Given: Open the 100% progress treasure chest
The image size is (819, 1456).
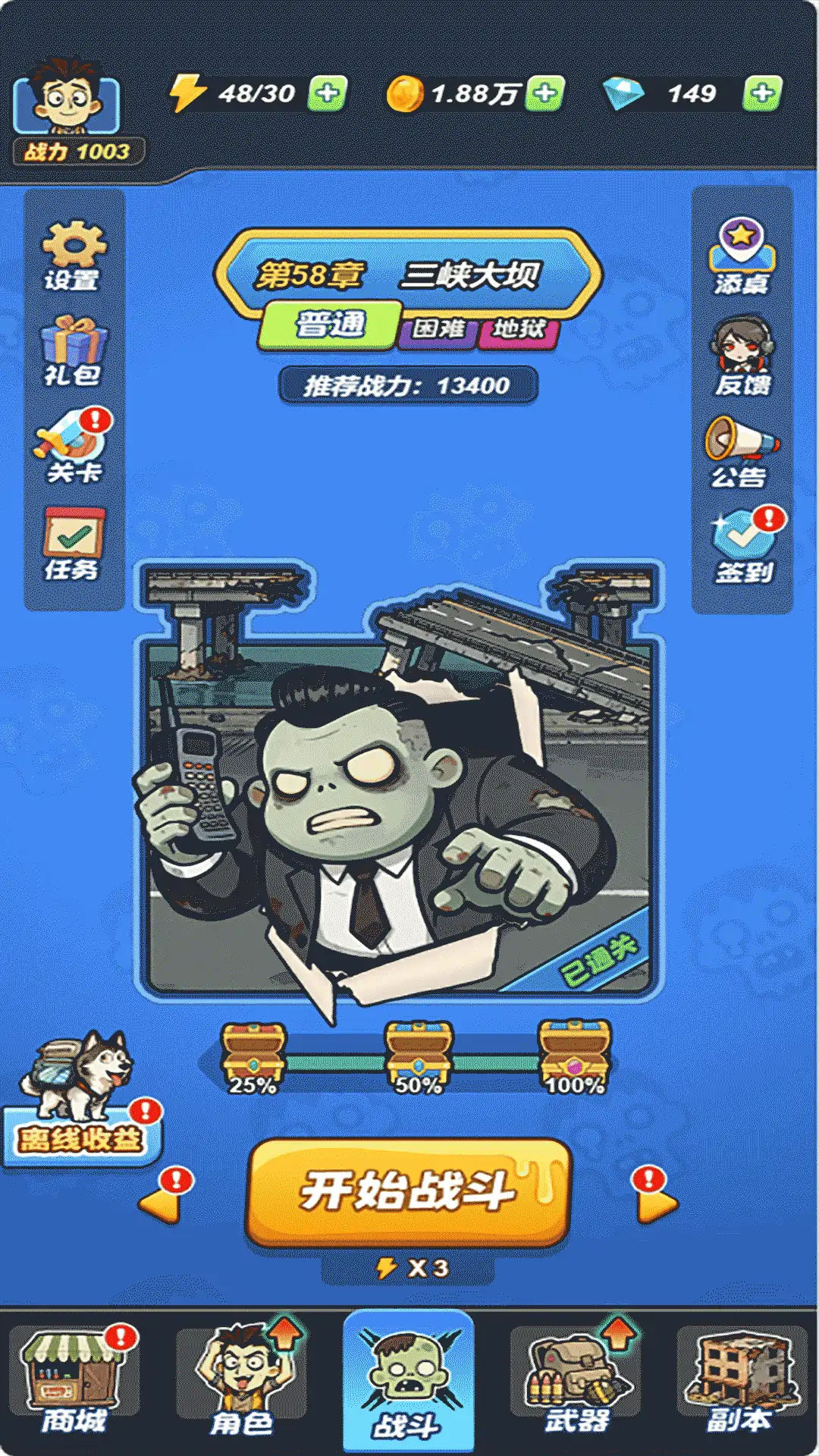Looking at the screenshot, I should click(574, 1056).
